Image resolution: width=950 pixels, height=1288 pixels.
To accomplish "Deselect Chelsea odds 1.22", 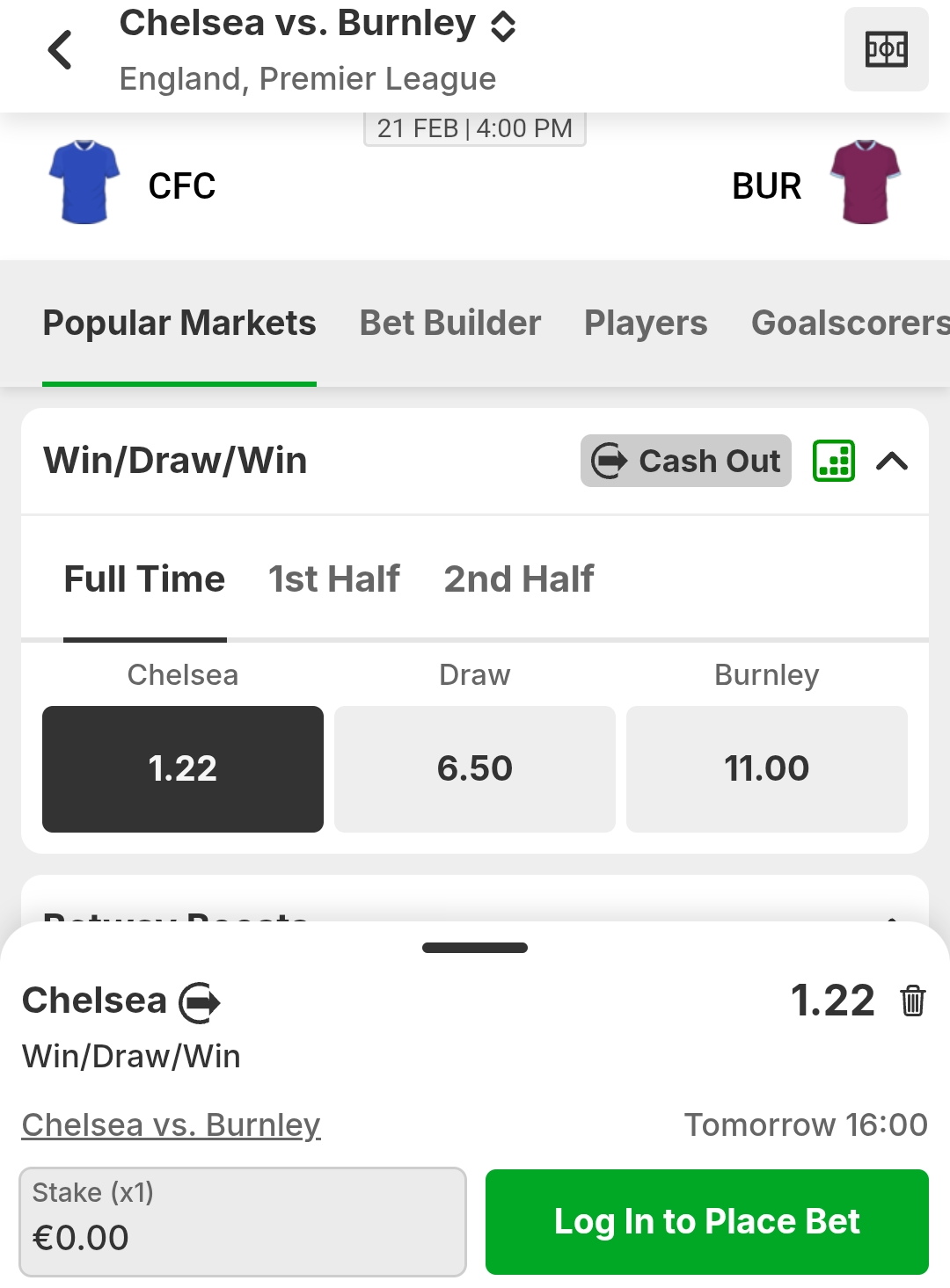I will [x=183, y=768].
